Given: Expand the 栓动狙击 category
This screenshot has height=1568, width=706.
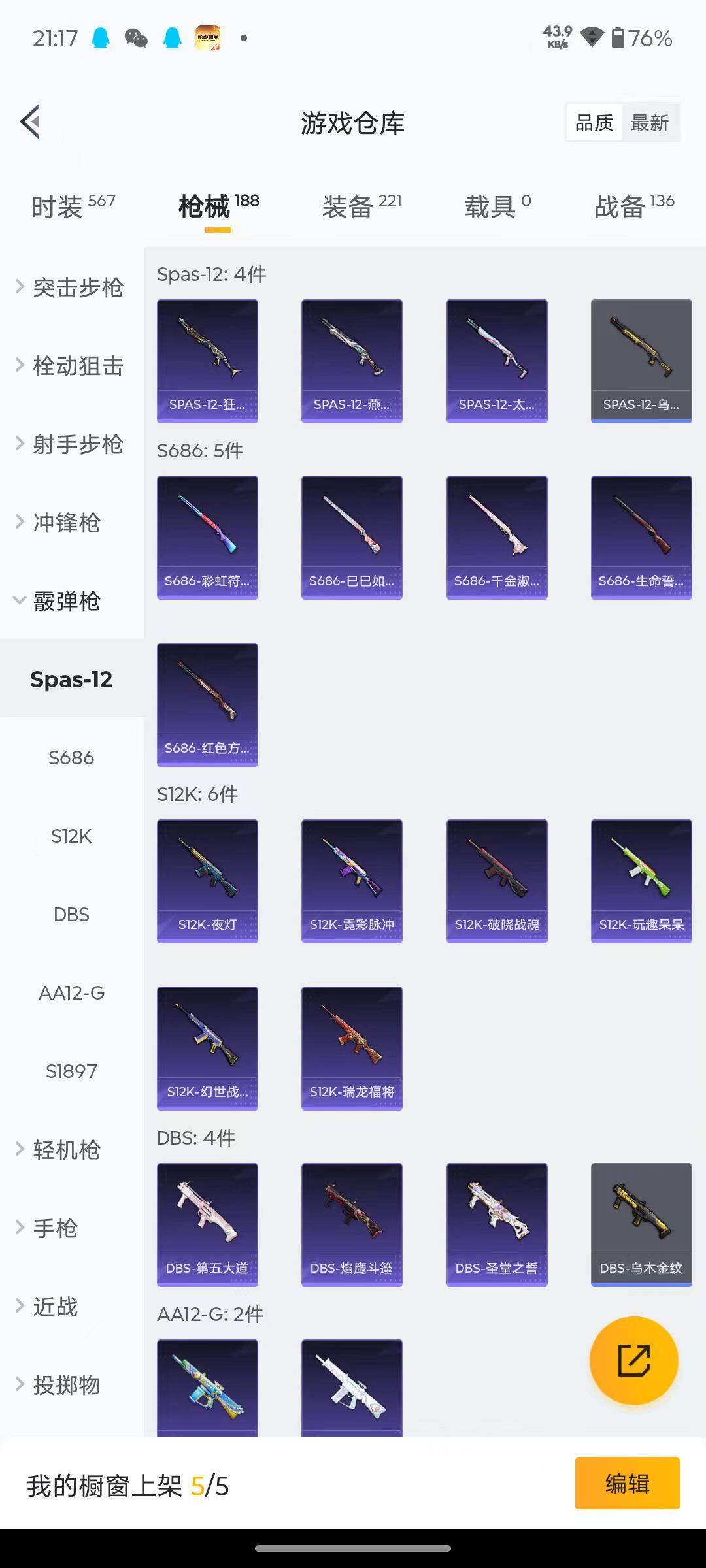Looking at the screenshot, I should [71, 366].
